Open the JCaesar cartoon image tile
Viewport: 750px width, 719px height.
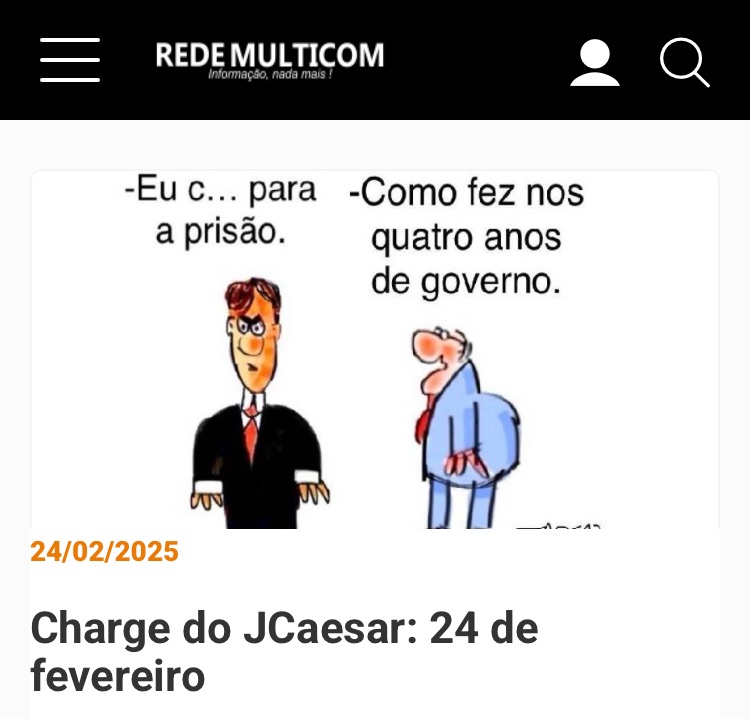[x=375, y=350]
